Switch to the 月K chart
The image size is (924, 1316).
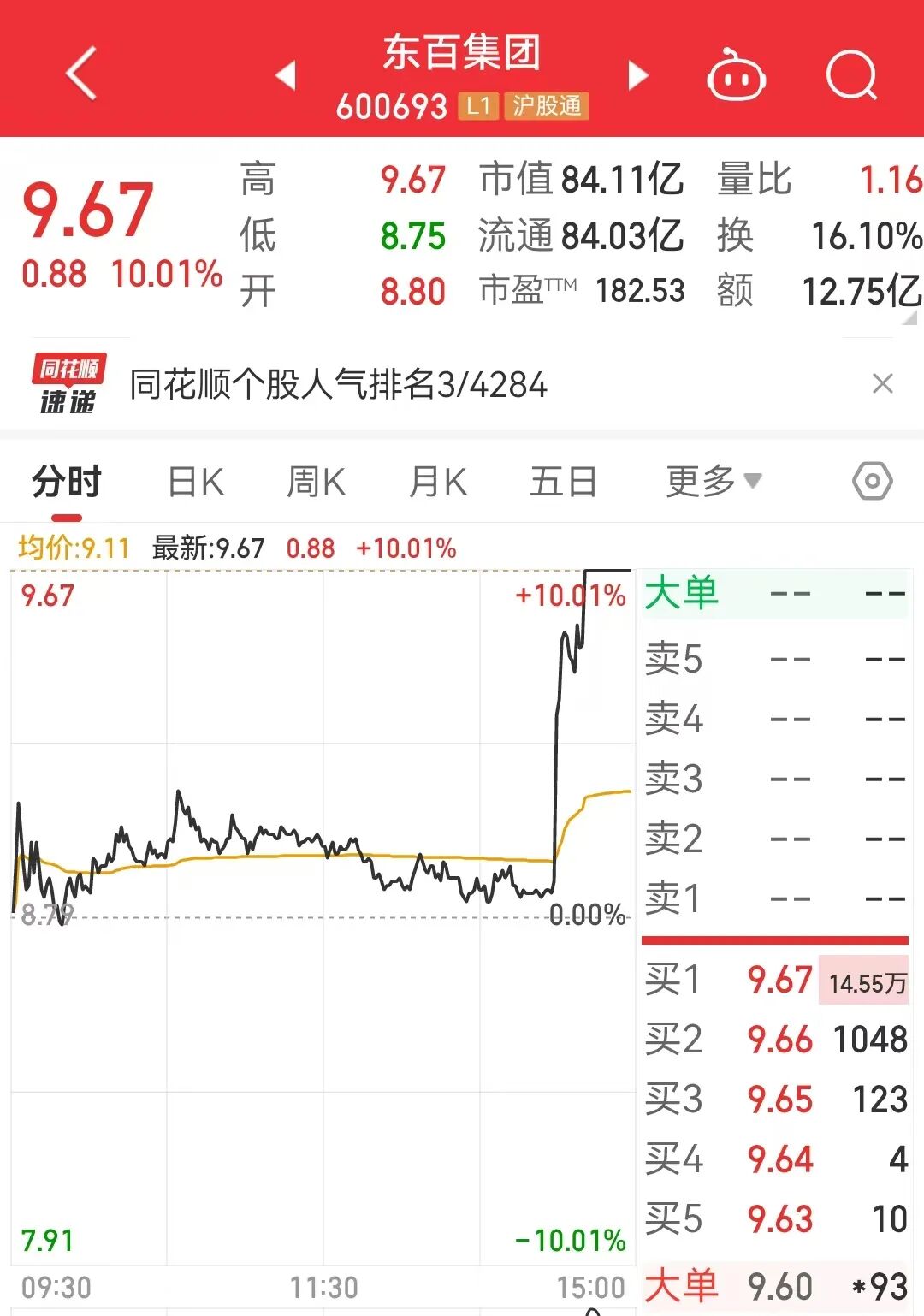click(x=438, y=482)
